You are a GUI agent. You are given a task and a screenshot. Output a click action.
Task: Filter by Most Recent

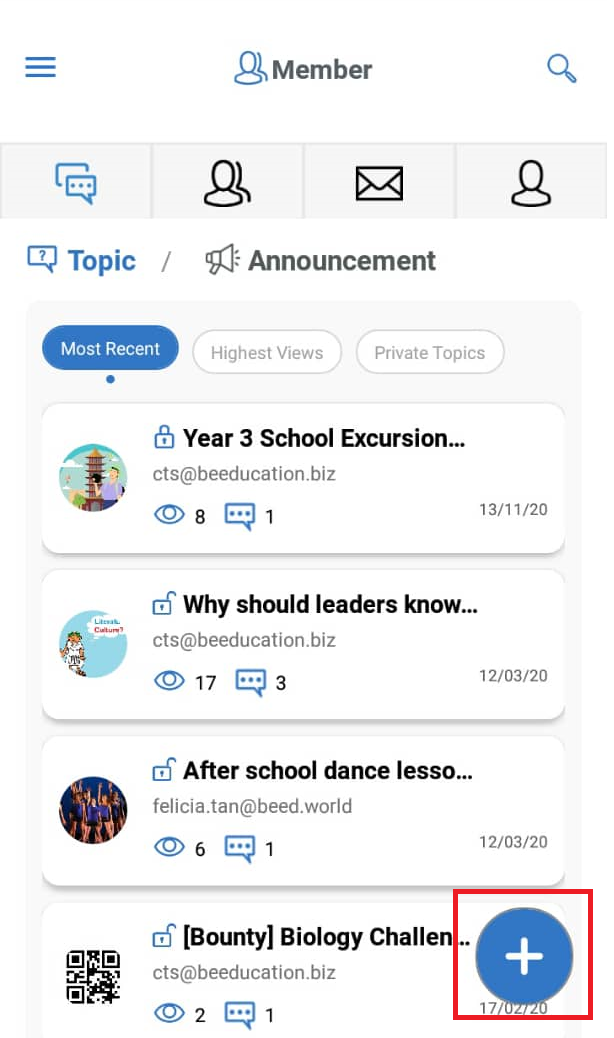(x=110, y=349)
